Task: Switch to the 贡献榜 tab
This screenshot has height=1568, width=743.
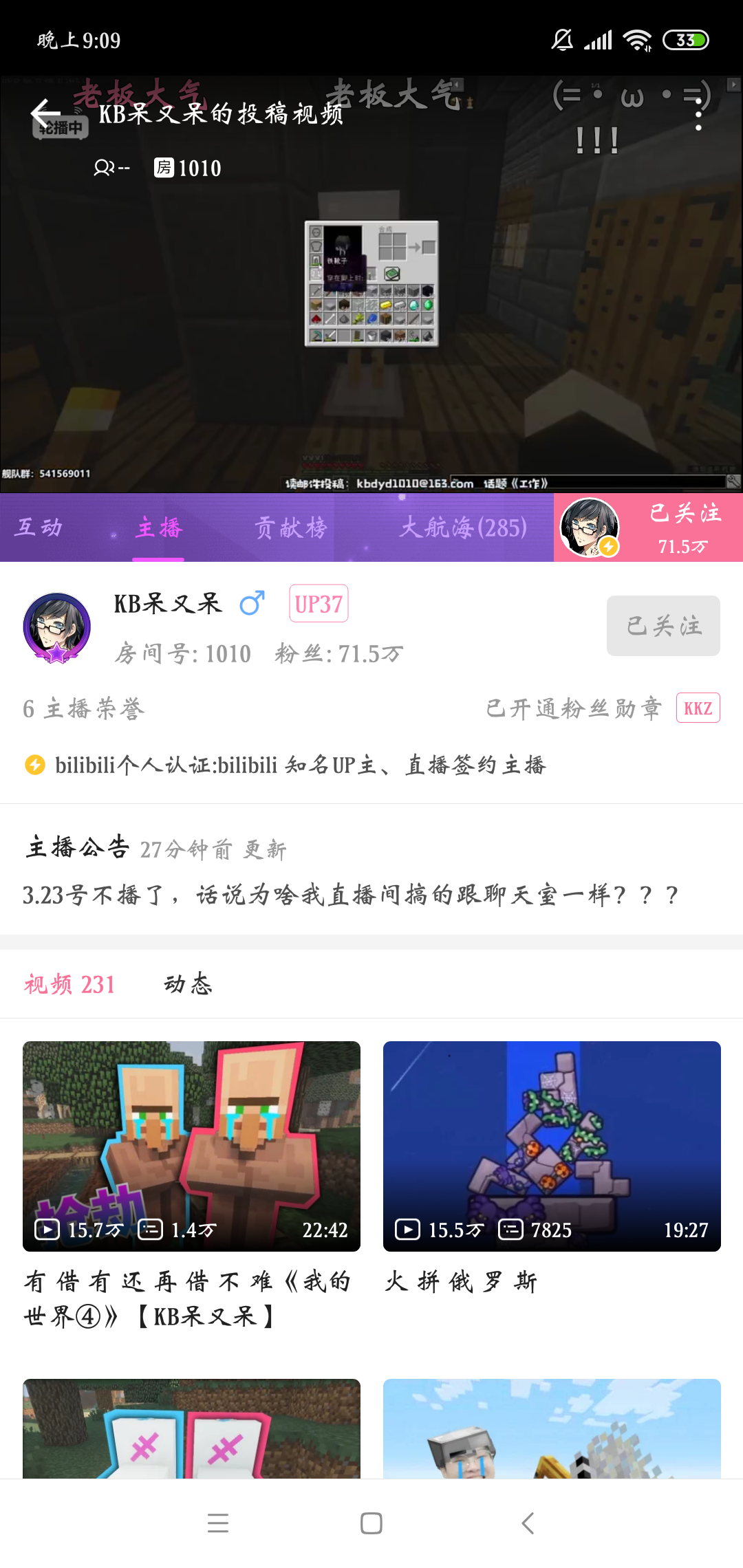Action: 290,527
